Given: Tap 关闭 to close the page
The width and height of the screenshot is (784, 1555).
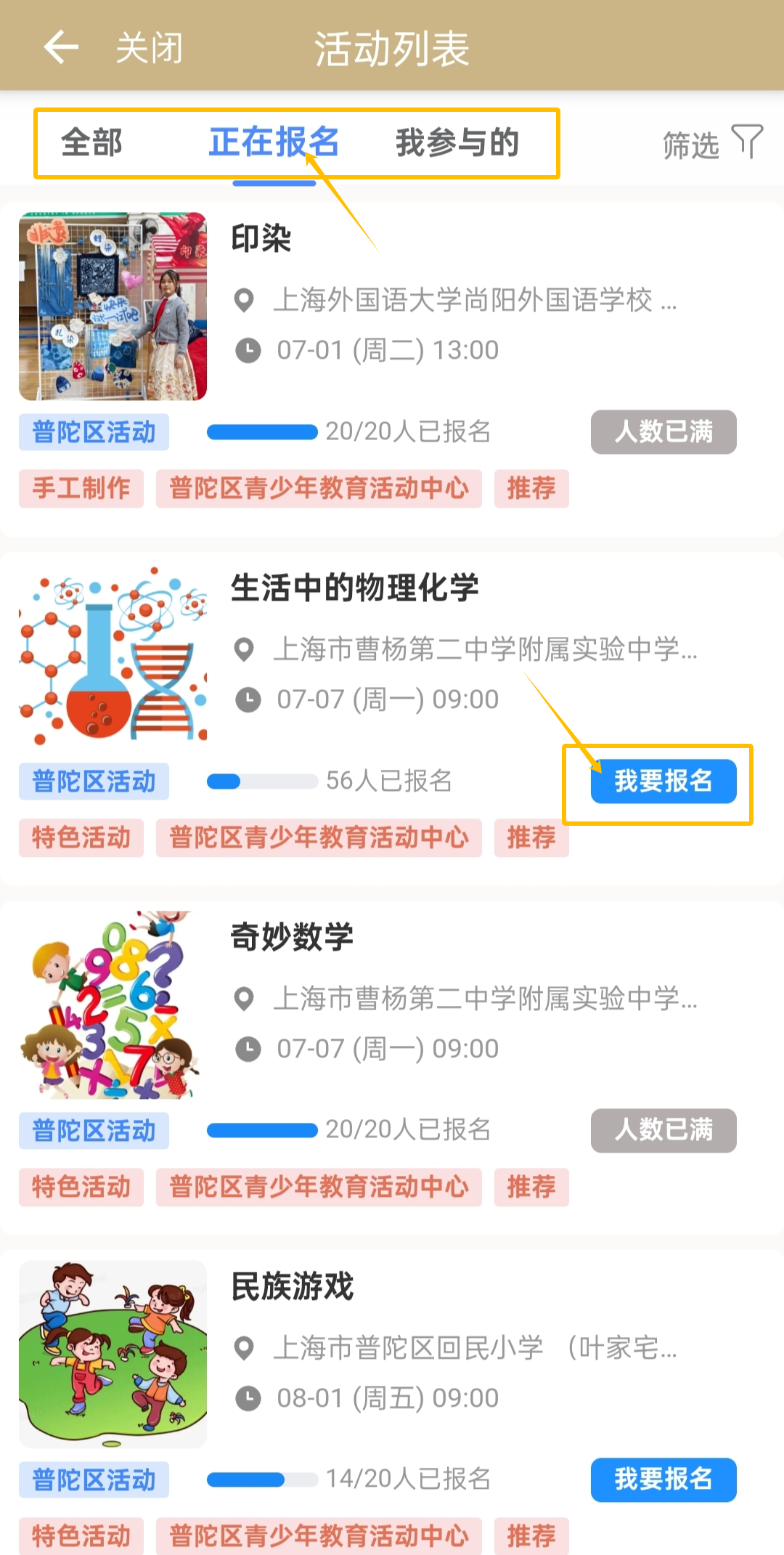Looking at the screenshot, I should tap(149, 49).
